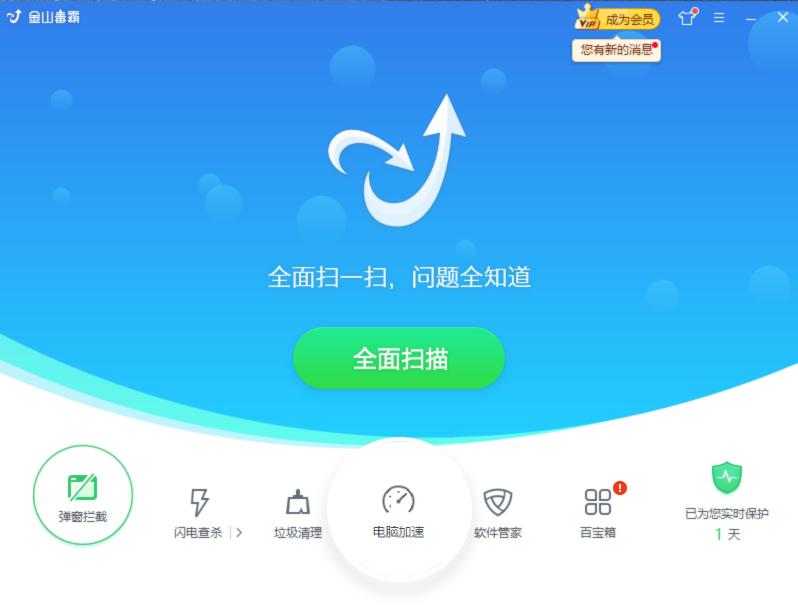
Task: Open the hamburger main menu
Action: (x=719, y=18)
